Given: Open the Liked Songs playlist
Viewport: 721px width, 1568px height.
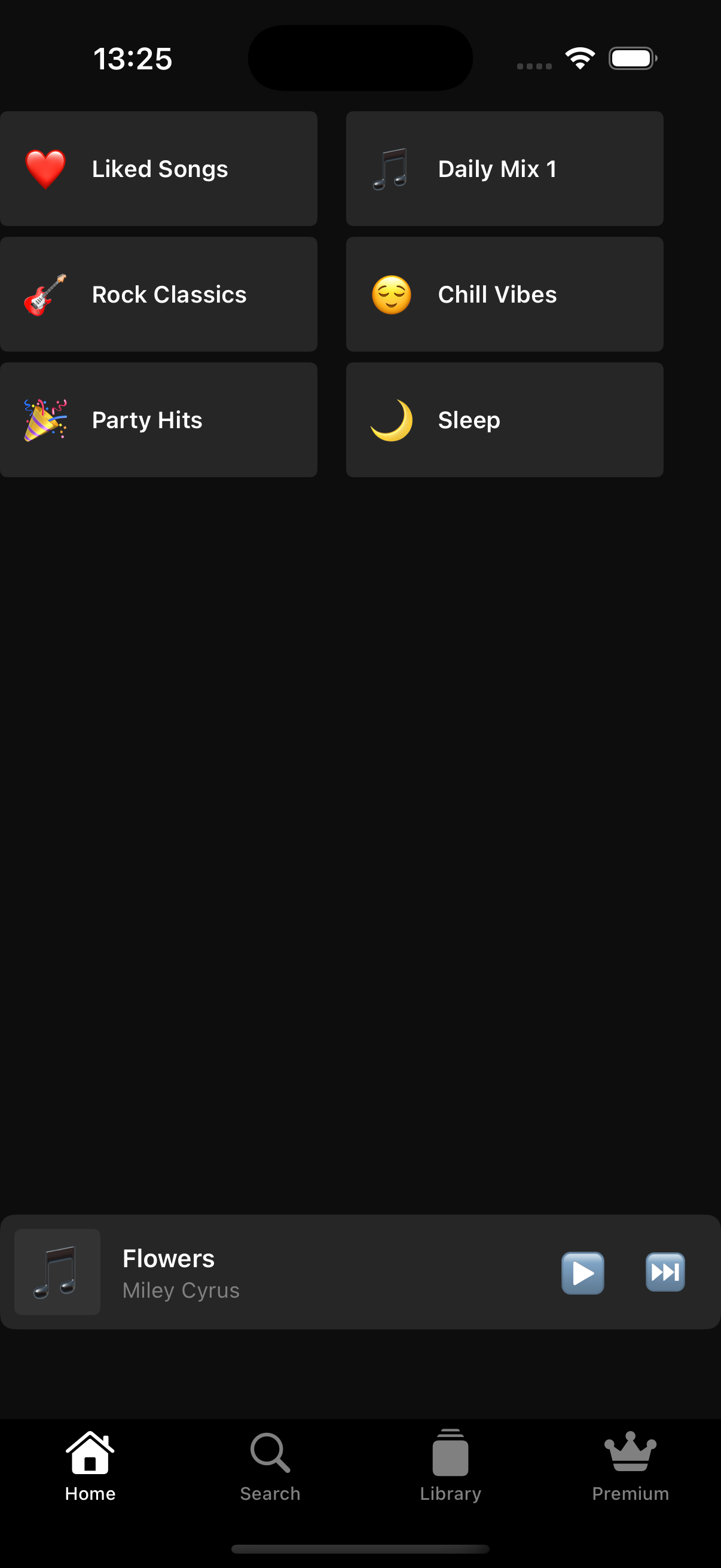Looking at the screenshot, I should pyautogui.click(x=158, y=169).
